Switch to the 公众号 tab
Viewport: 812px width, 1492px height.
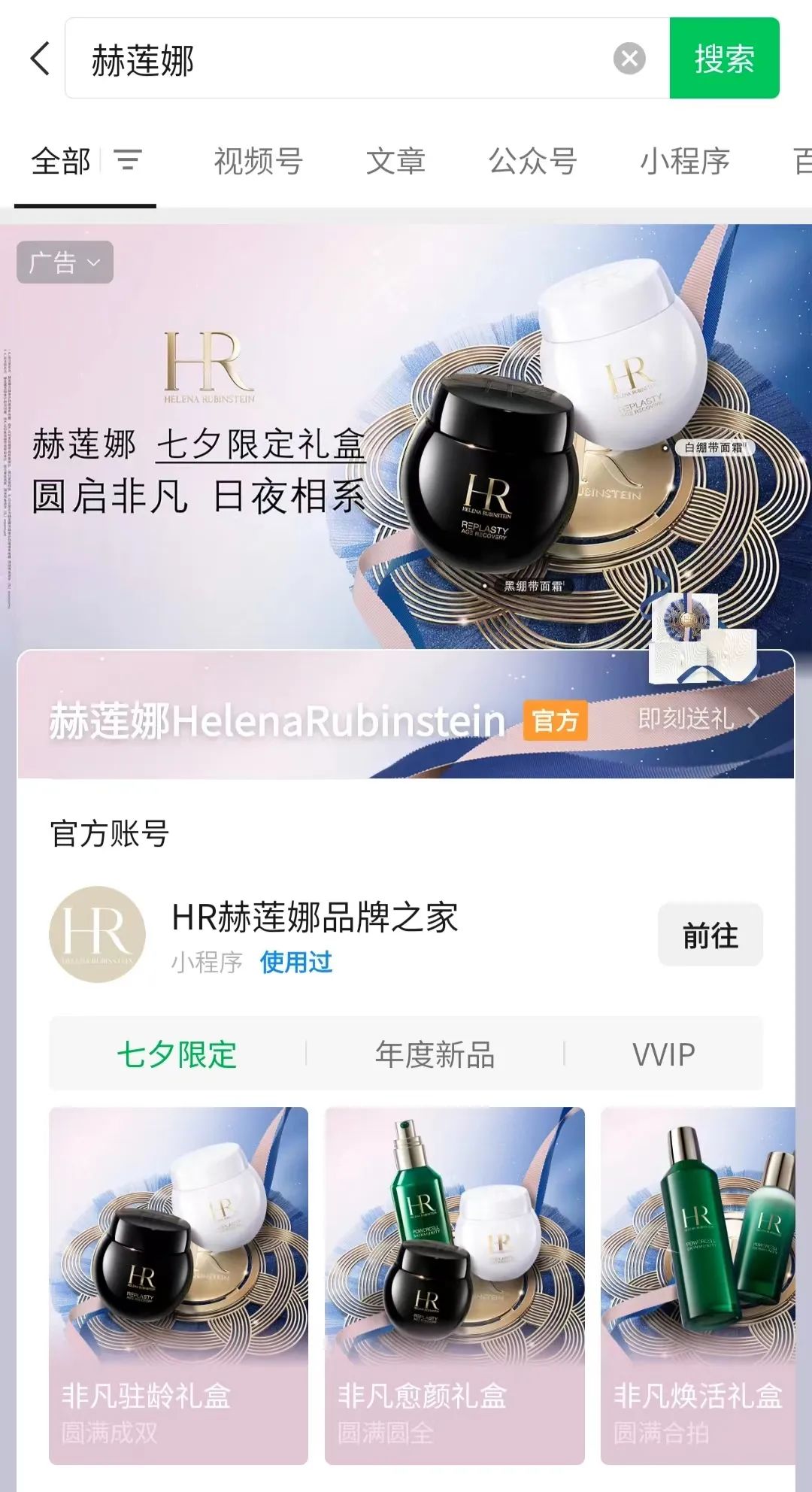click(x=532, y=161)
